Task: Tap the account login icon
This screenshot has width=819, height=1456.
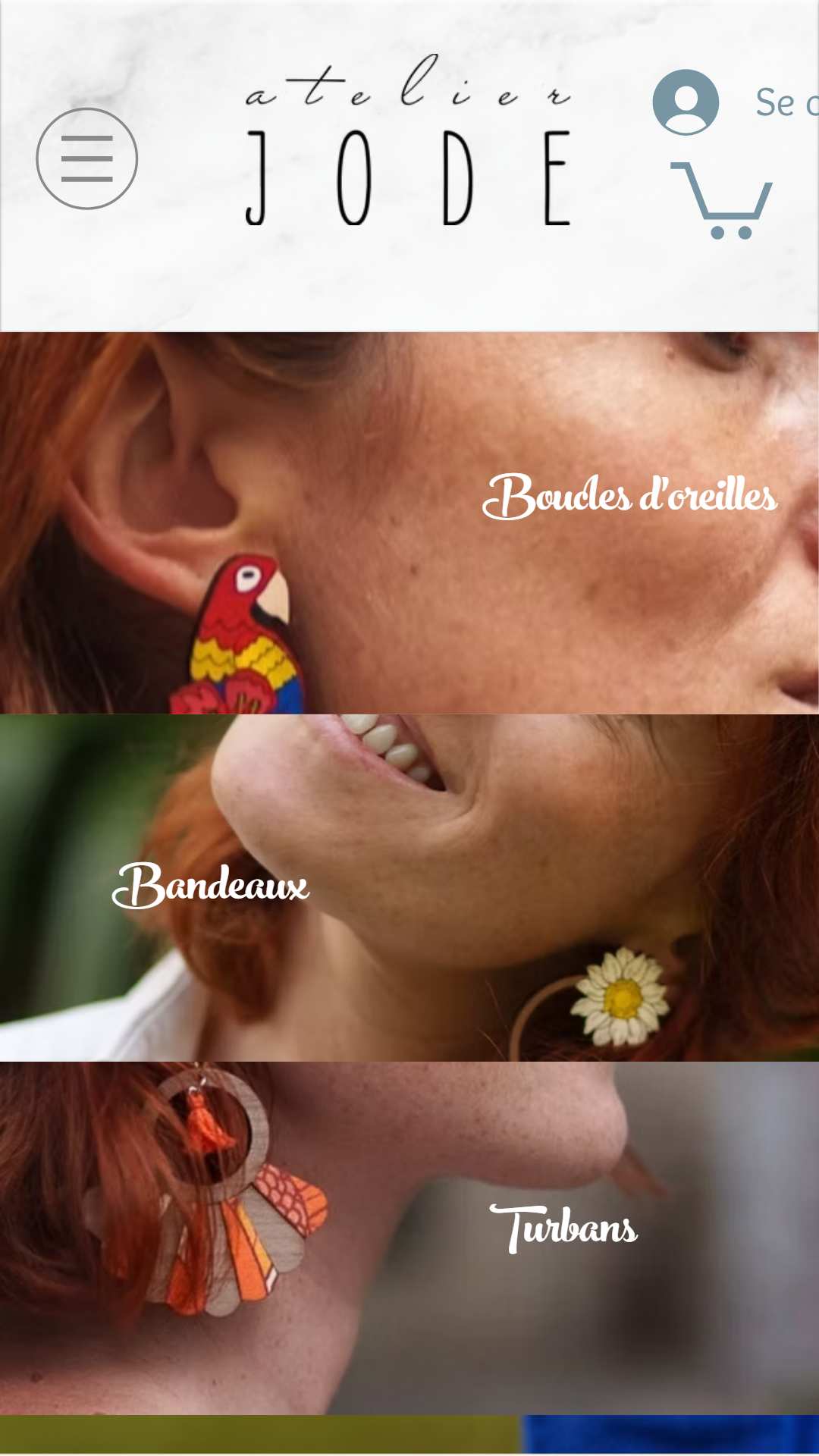Action: (x=686, y=102)
